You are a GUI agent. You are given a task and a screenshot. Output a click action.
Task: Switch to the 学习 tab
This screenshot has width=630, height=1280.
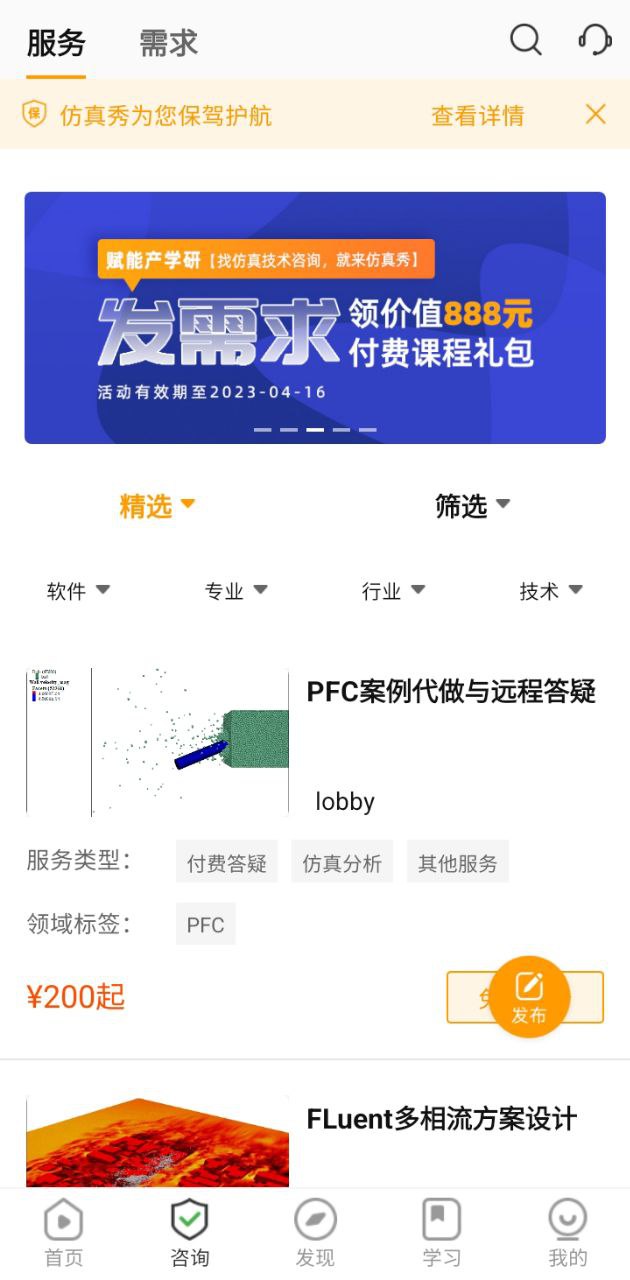441,1234
